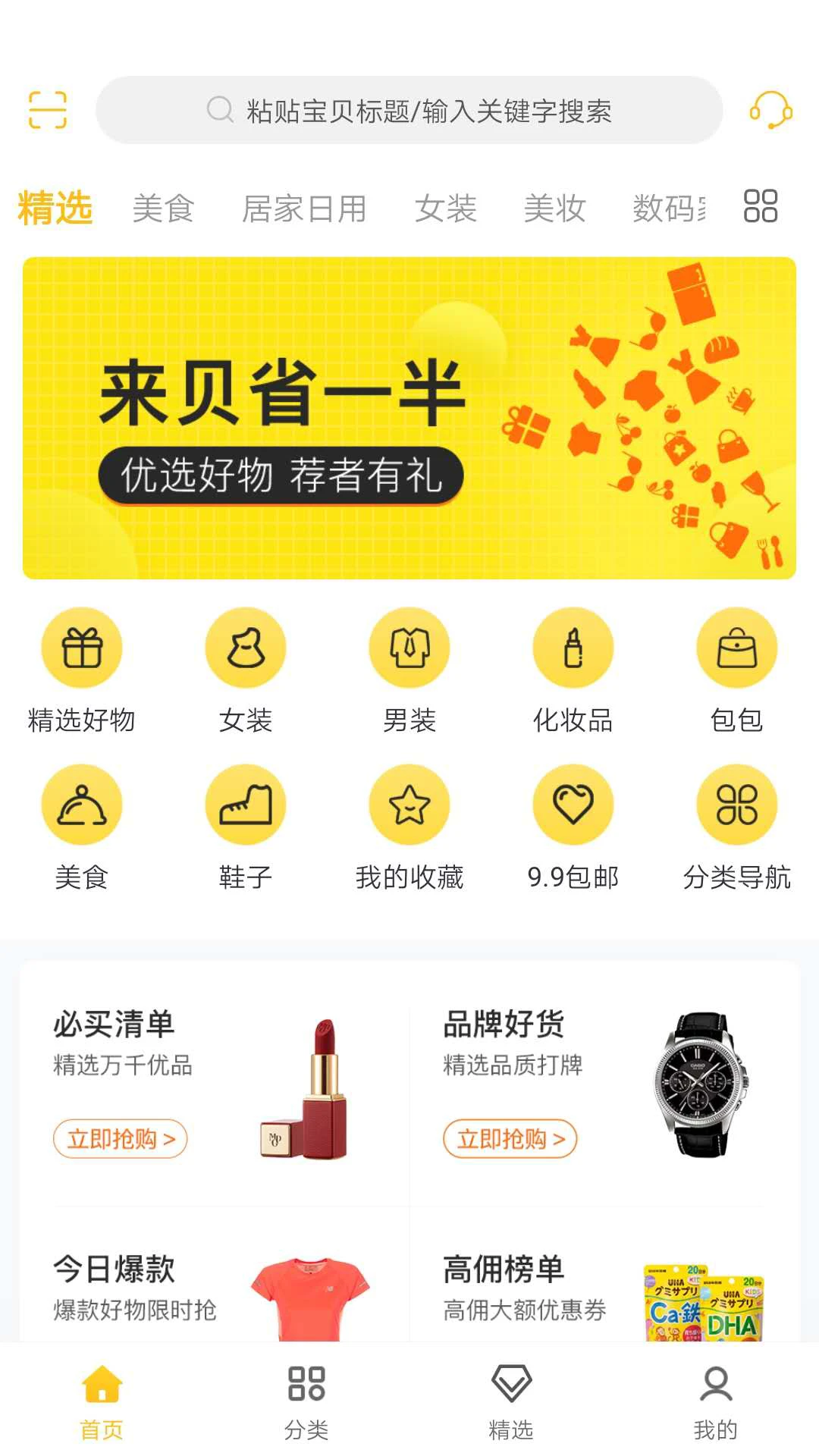Tap the 9.9包邮 heart icon
Screen dimensions: 819x1456
coord(573,806)
